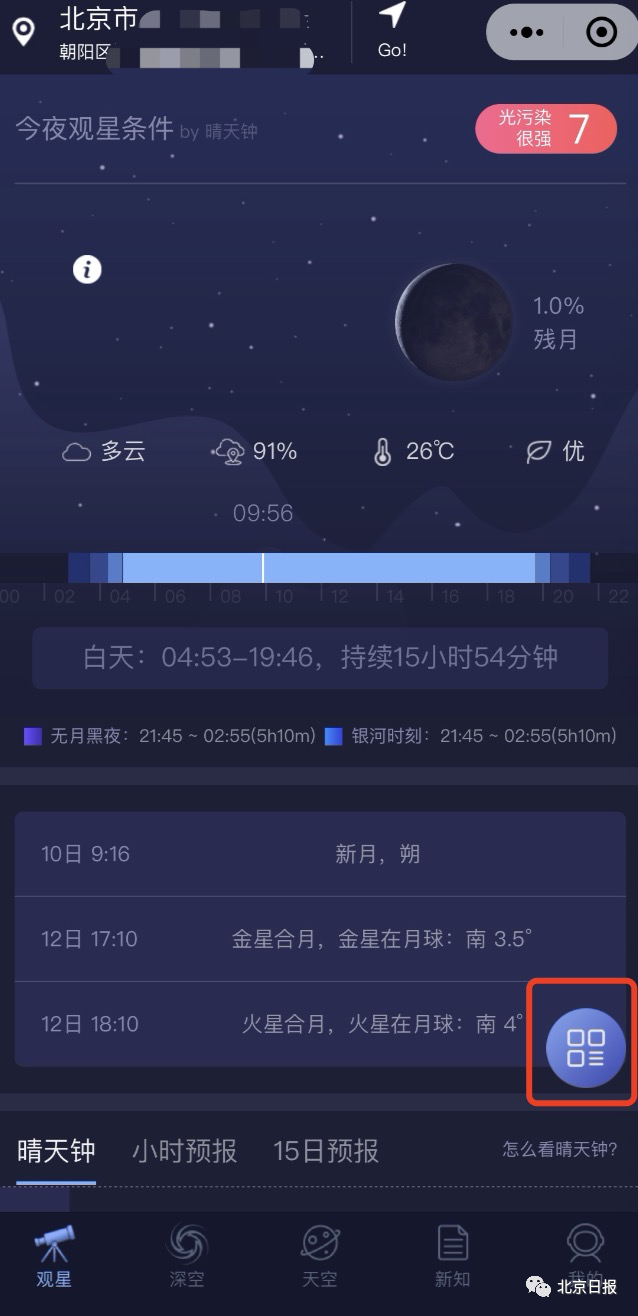Select the 观星 bottom tab
The height and width of the screenshot is (1316, 638).
click(54, 1255)
